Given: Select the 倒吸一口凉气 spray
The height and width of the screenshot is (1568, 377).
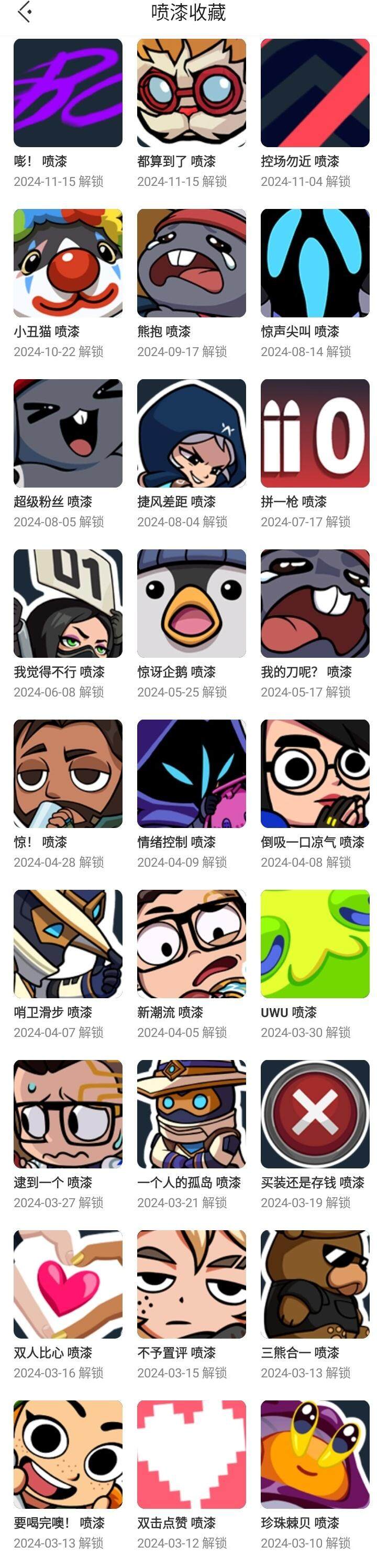Looking at the screenshot, I should [x=314, y=774].
